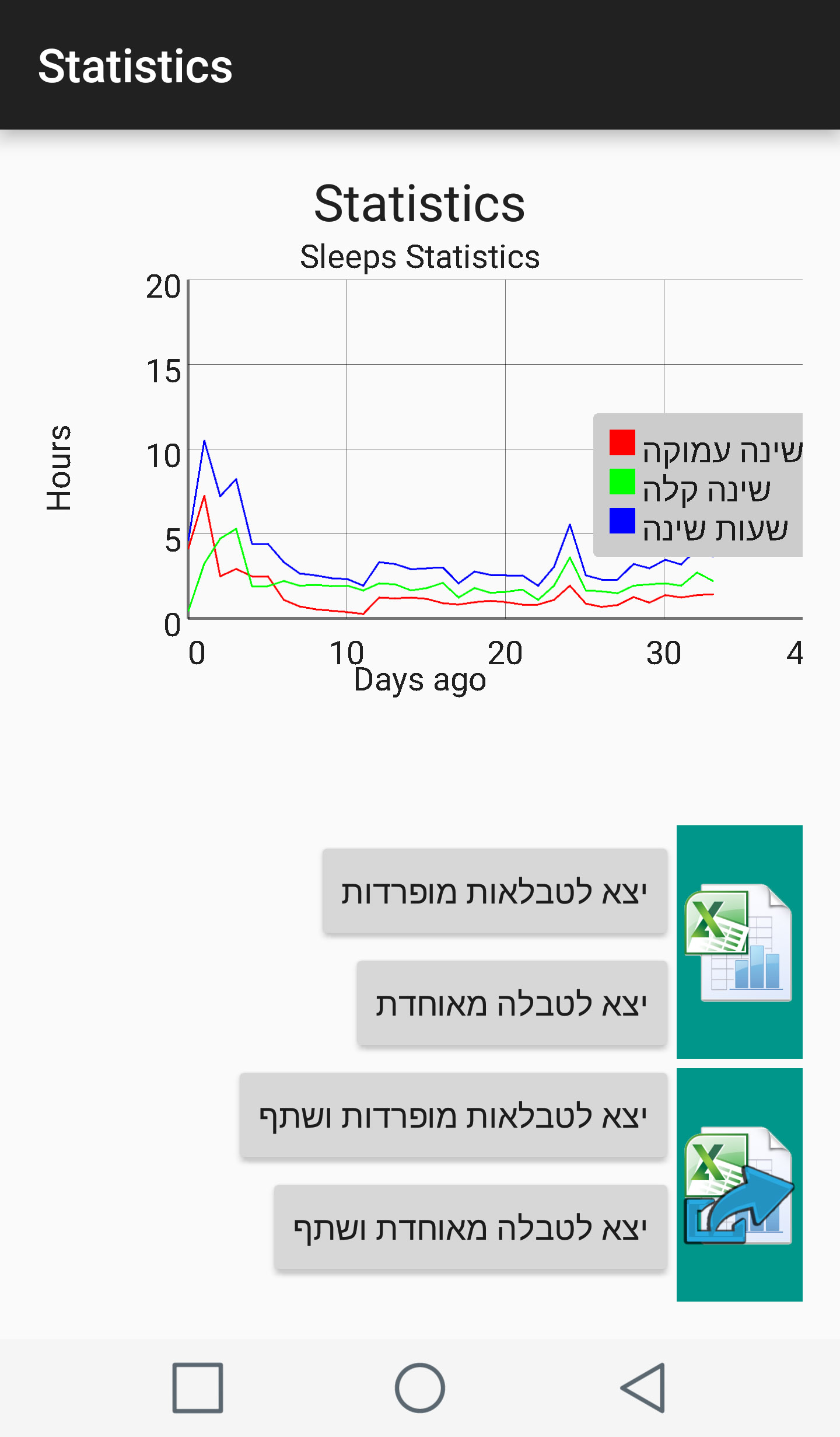Screen dimensions: 840x1437
Task: Tap the 'יצא לטבלאות מופרדות' export button
Action: [495, 891]
